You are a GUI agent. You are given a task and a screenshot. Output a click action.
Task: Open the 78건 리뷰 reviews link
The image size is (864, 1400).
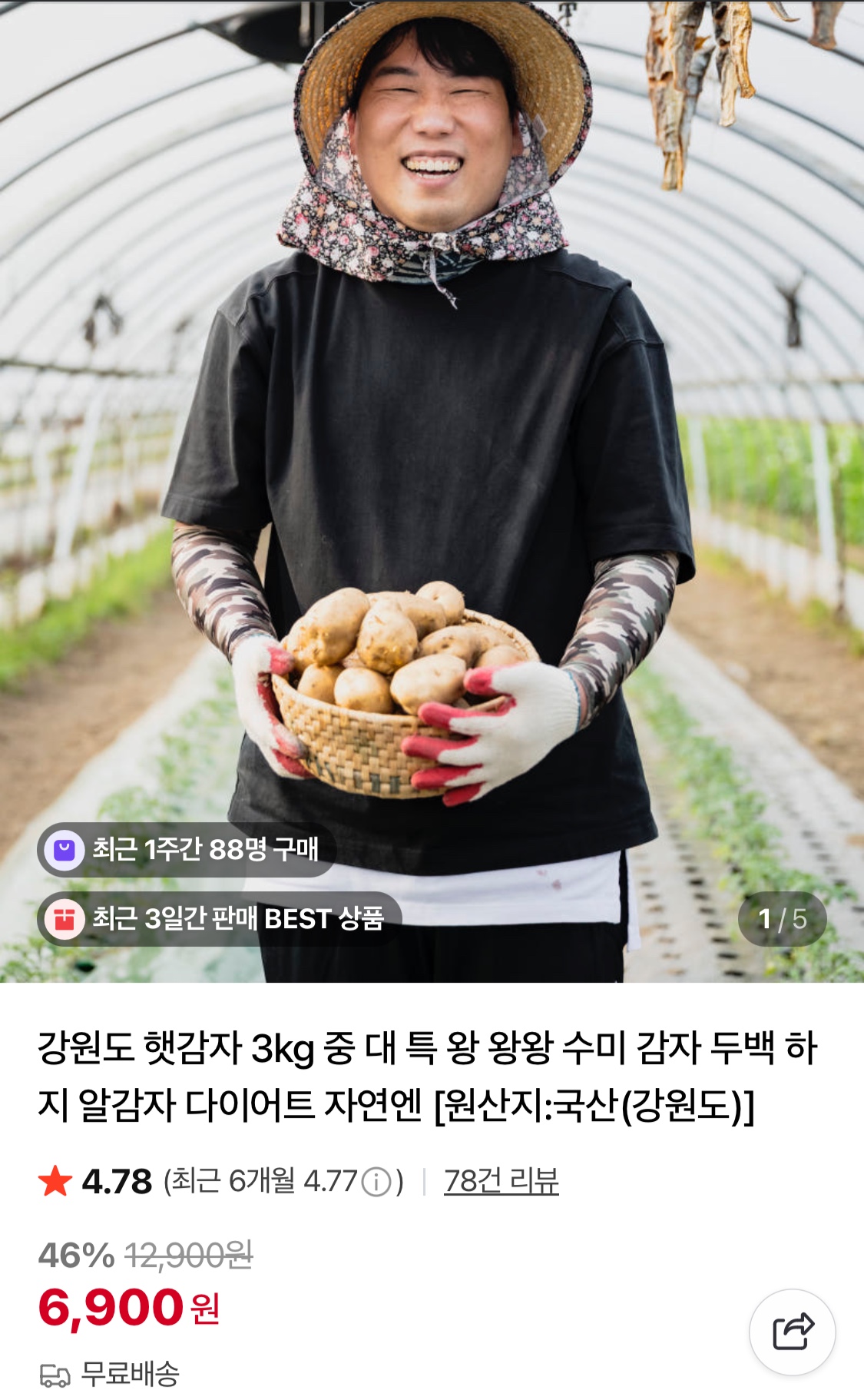tap(501, 1181)
